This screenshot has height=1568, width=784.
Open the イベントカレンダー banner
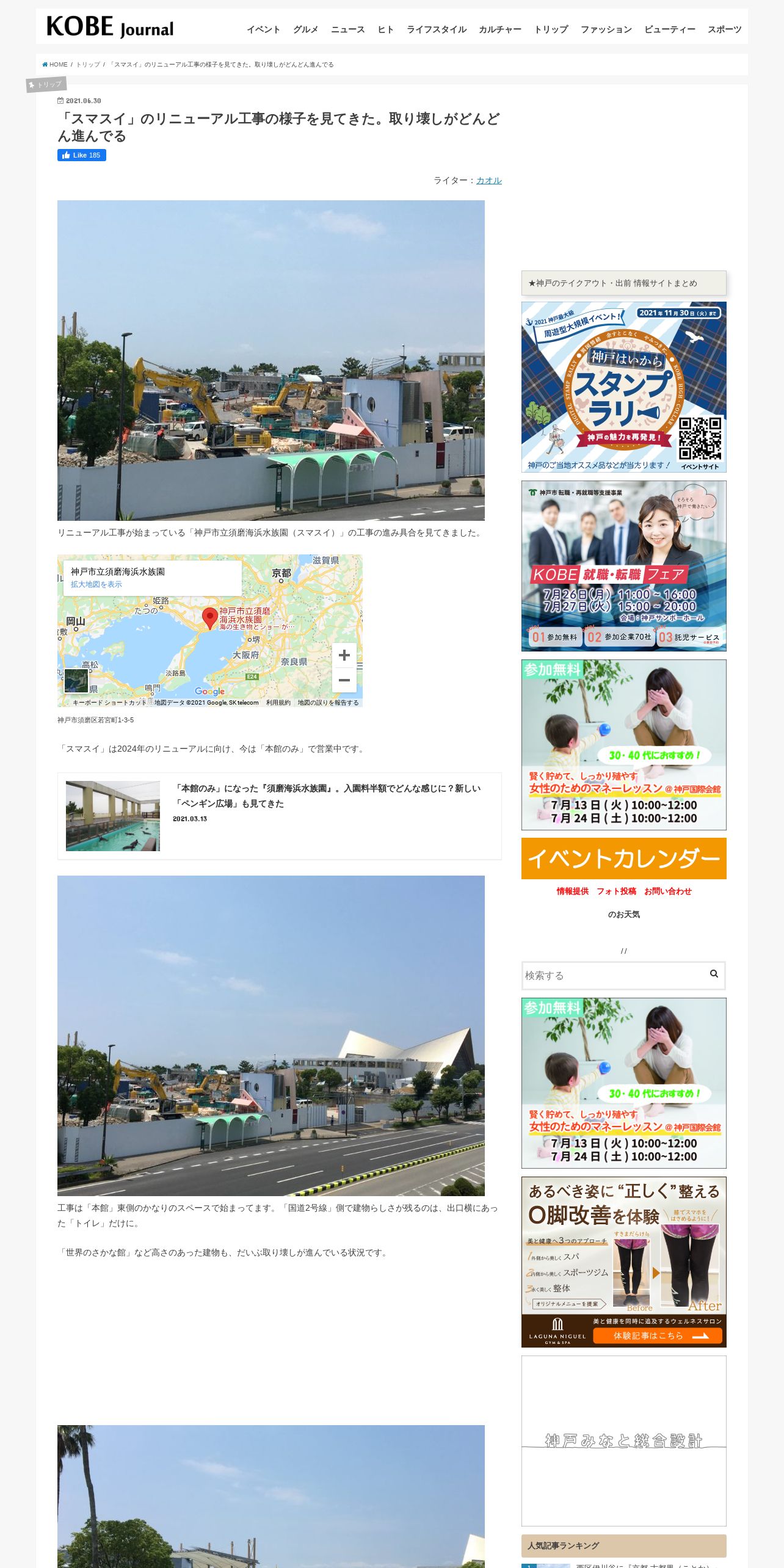point(624,858)
